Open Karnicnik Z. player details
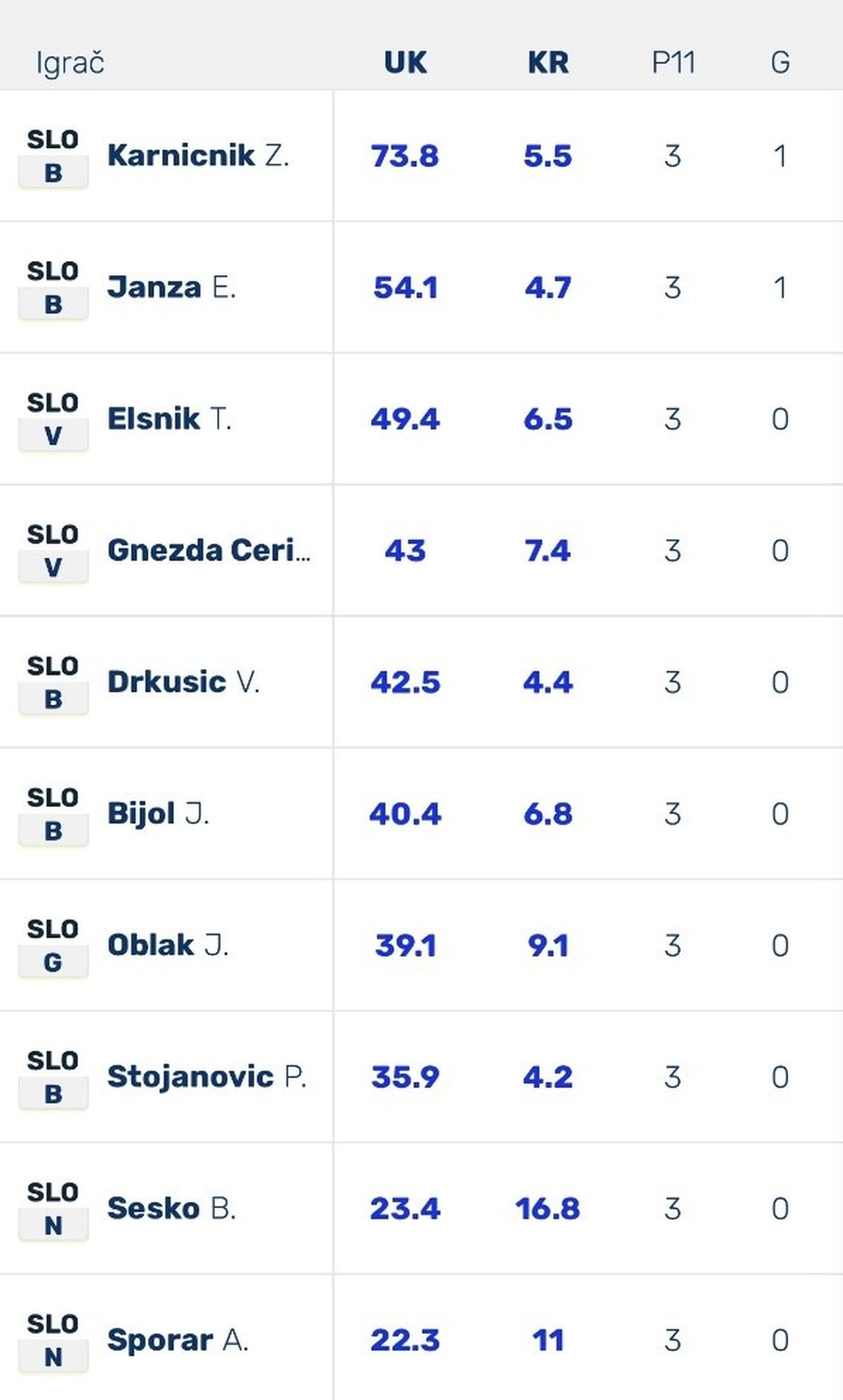Viewport: 843px width, 1400px height. coord(198,156)
